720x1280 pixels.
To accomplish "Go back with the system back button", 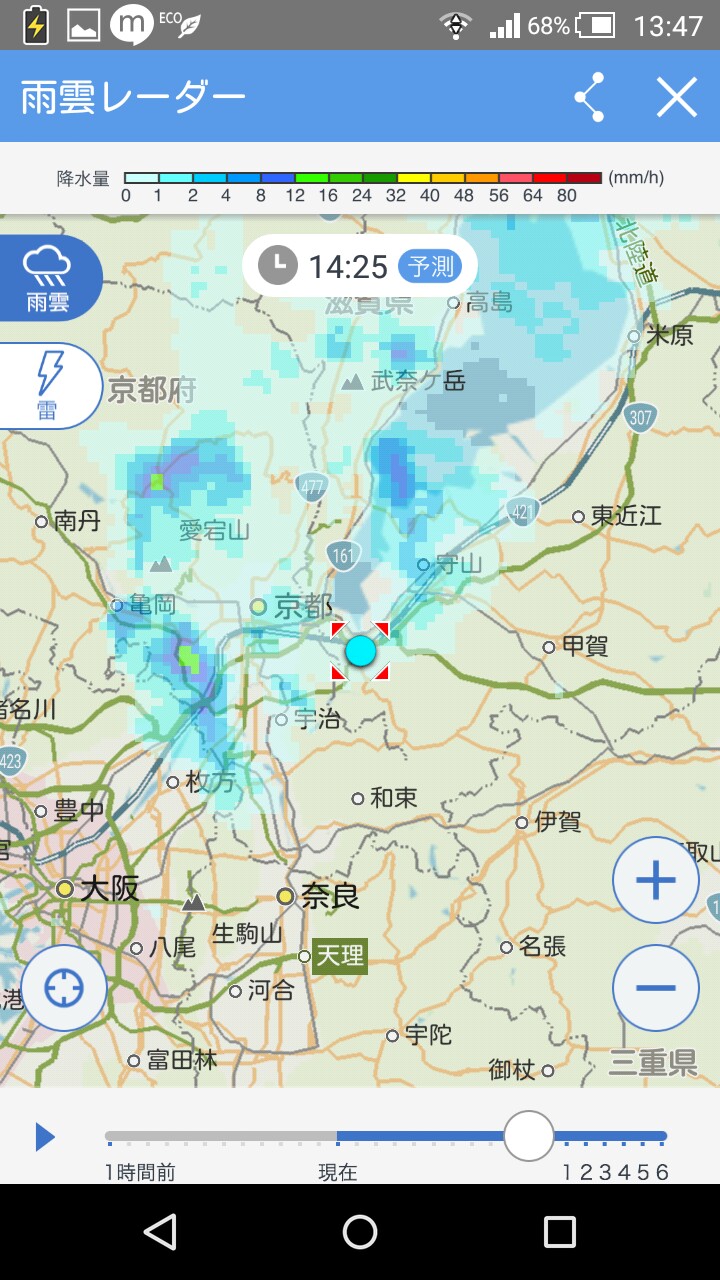I will click(x=160, y=1232).
